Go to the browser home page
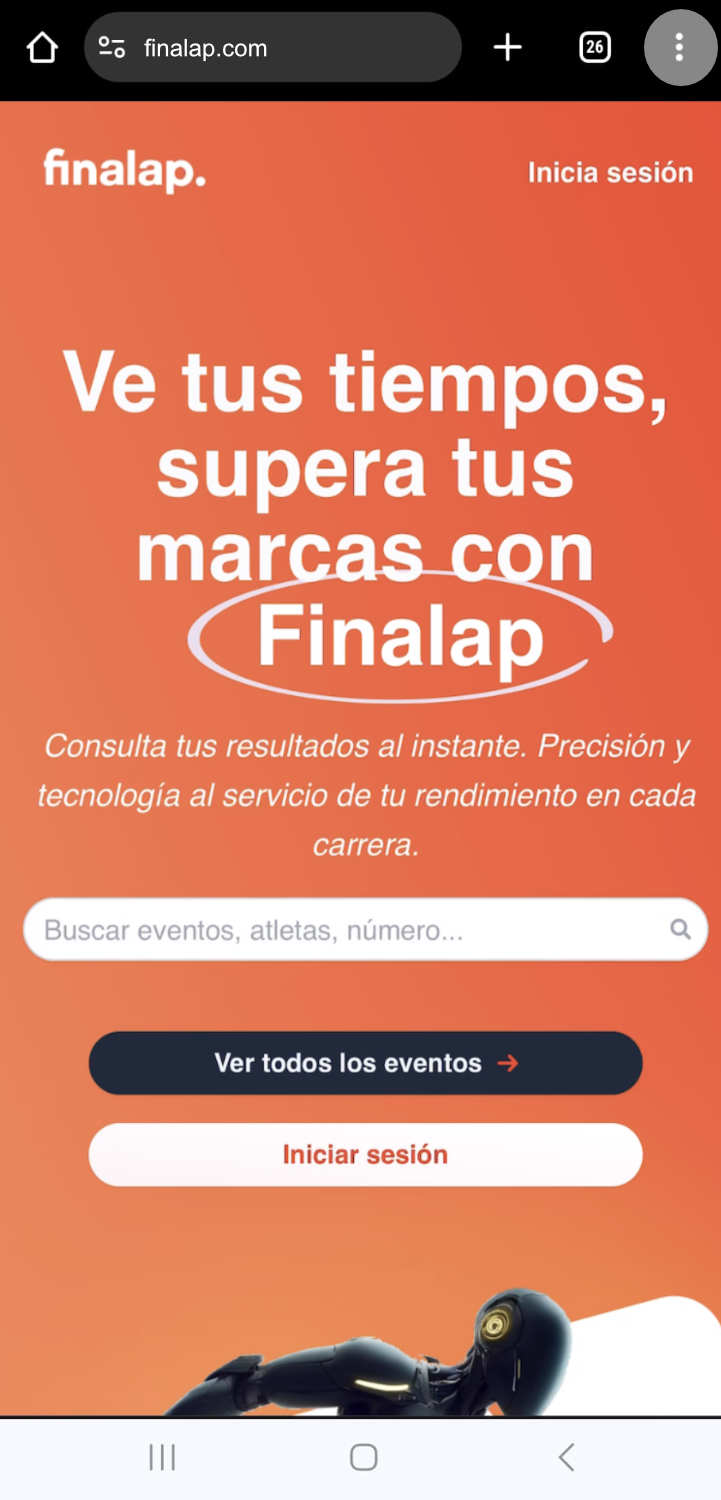This screenshot has width=721, height=1500. 42,47
